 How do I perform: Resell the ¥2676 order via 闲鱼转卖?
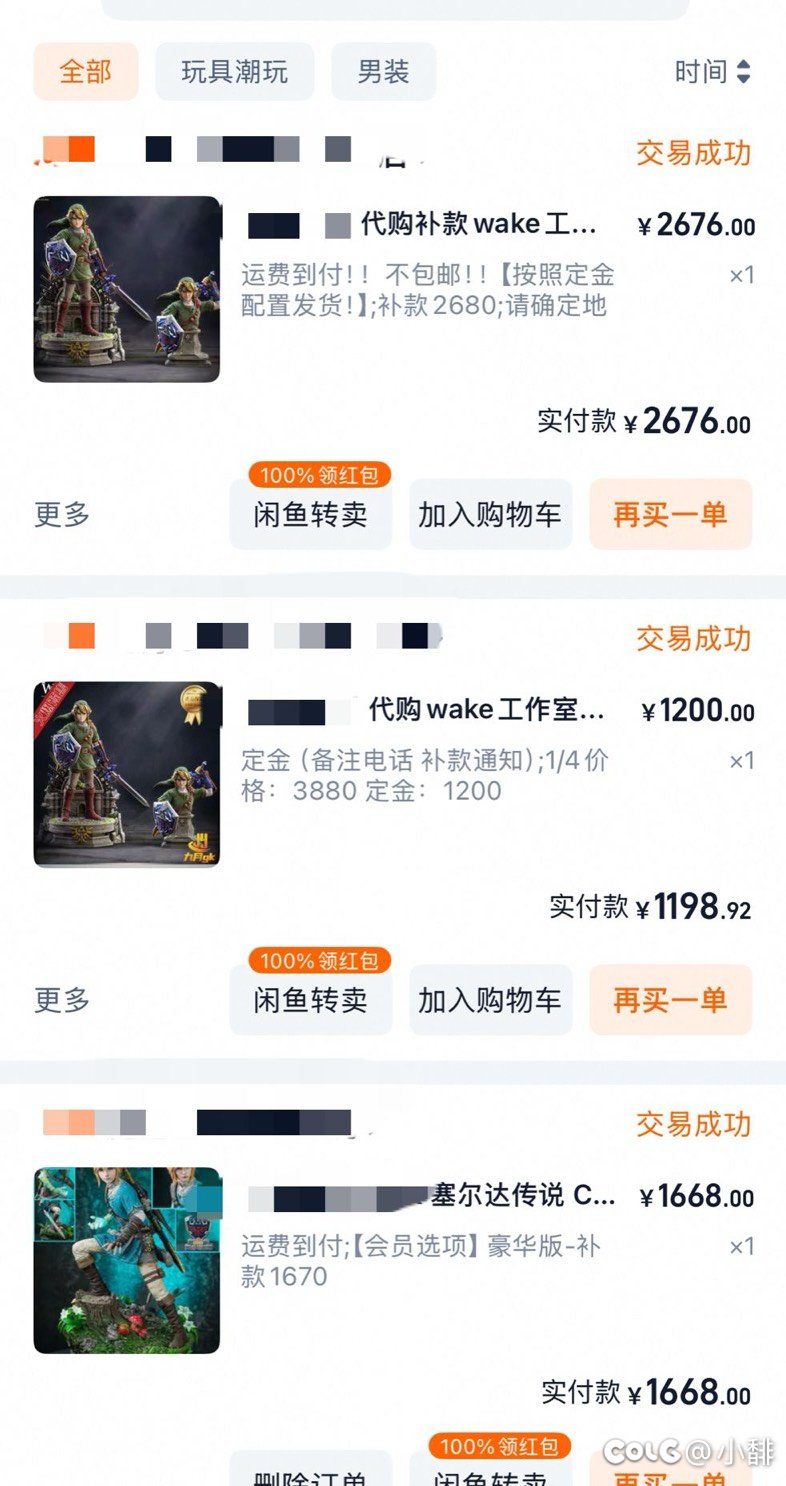(310, 515)
